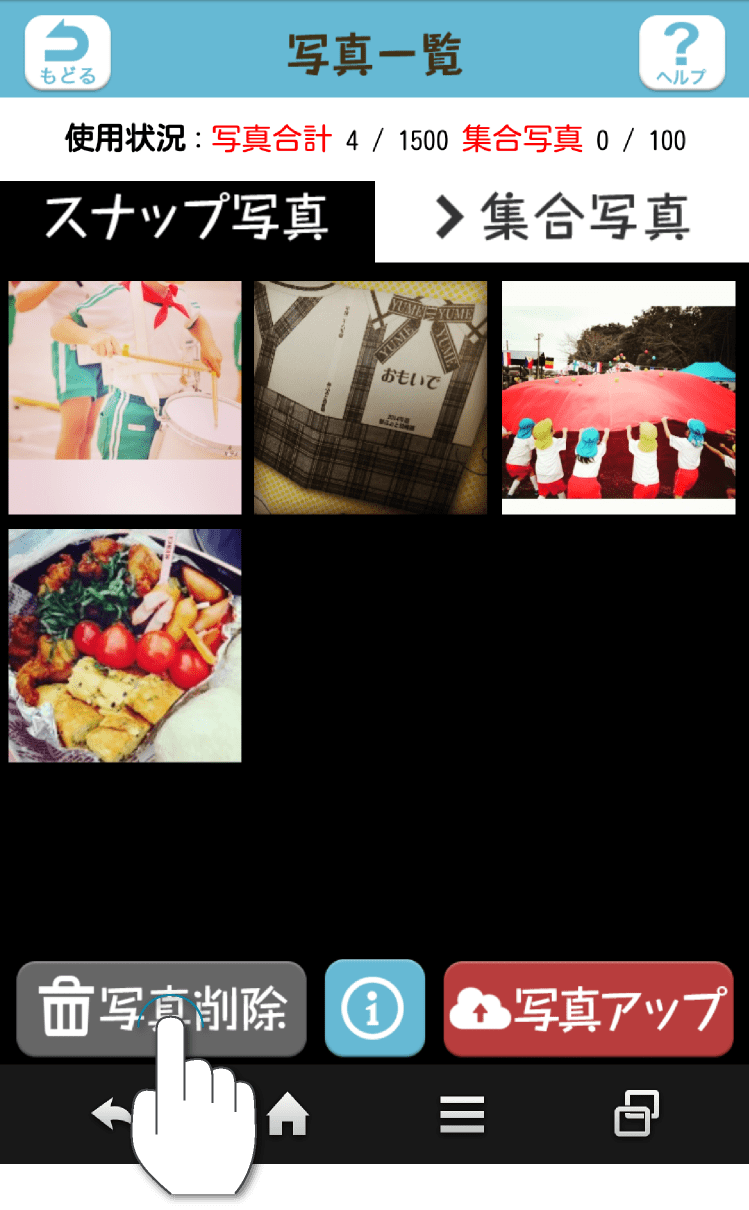Tap the 写真削除 delete photos button

point(161,1009)
